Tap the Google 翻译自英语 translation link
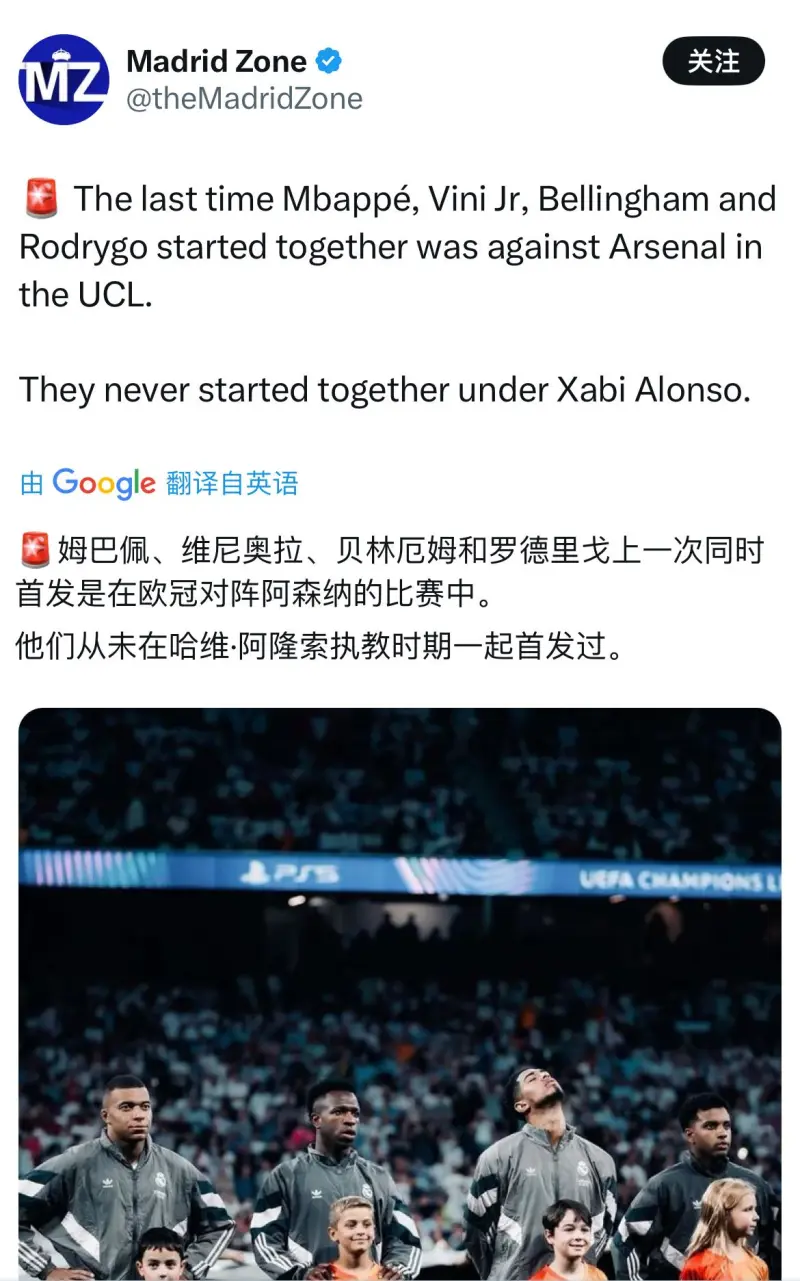800x1281 pixels. (x=160, y=483)
